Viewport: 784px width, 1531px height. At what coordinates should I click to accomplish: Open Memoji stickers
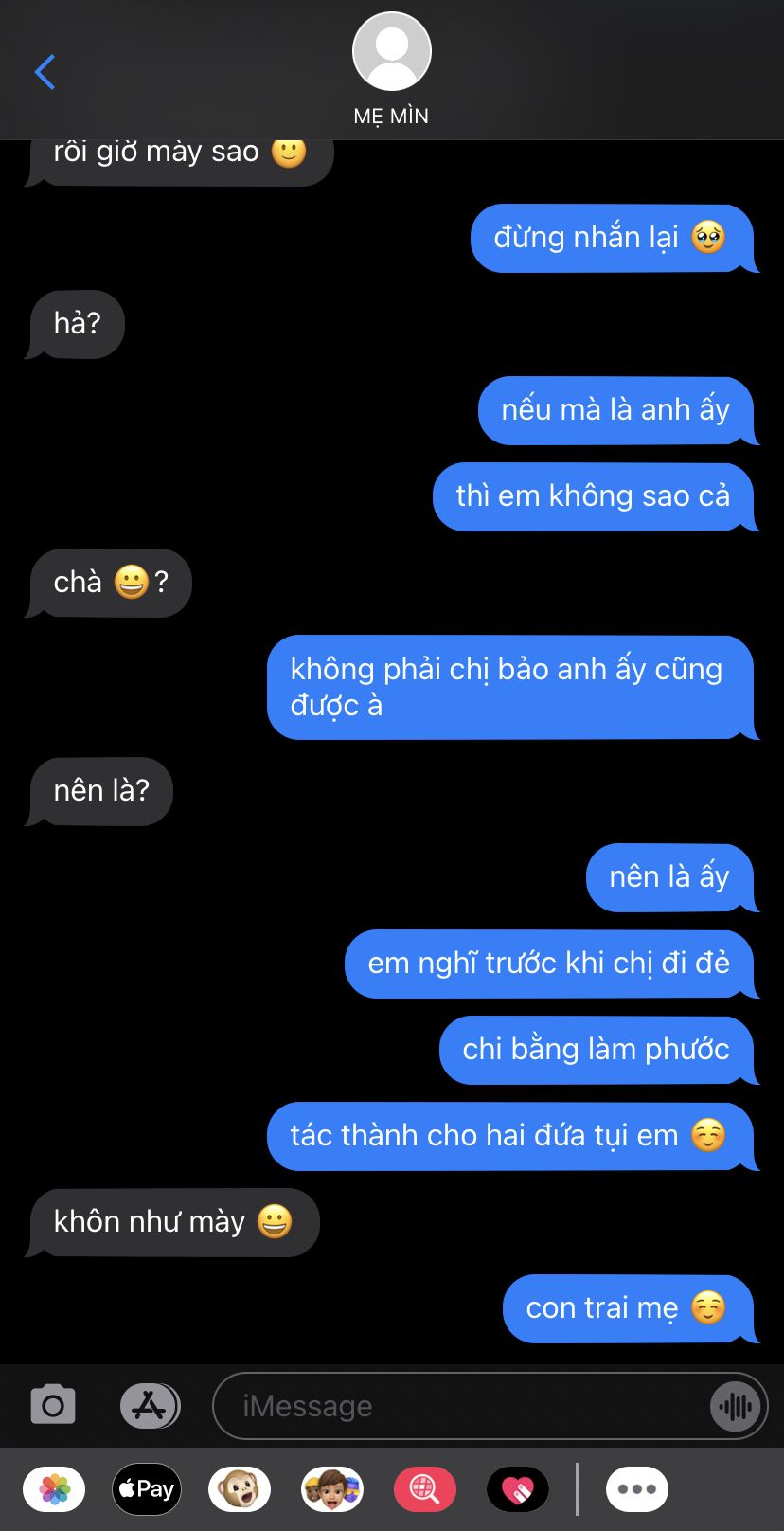pyautogui.click(x=332, y=1489)
